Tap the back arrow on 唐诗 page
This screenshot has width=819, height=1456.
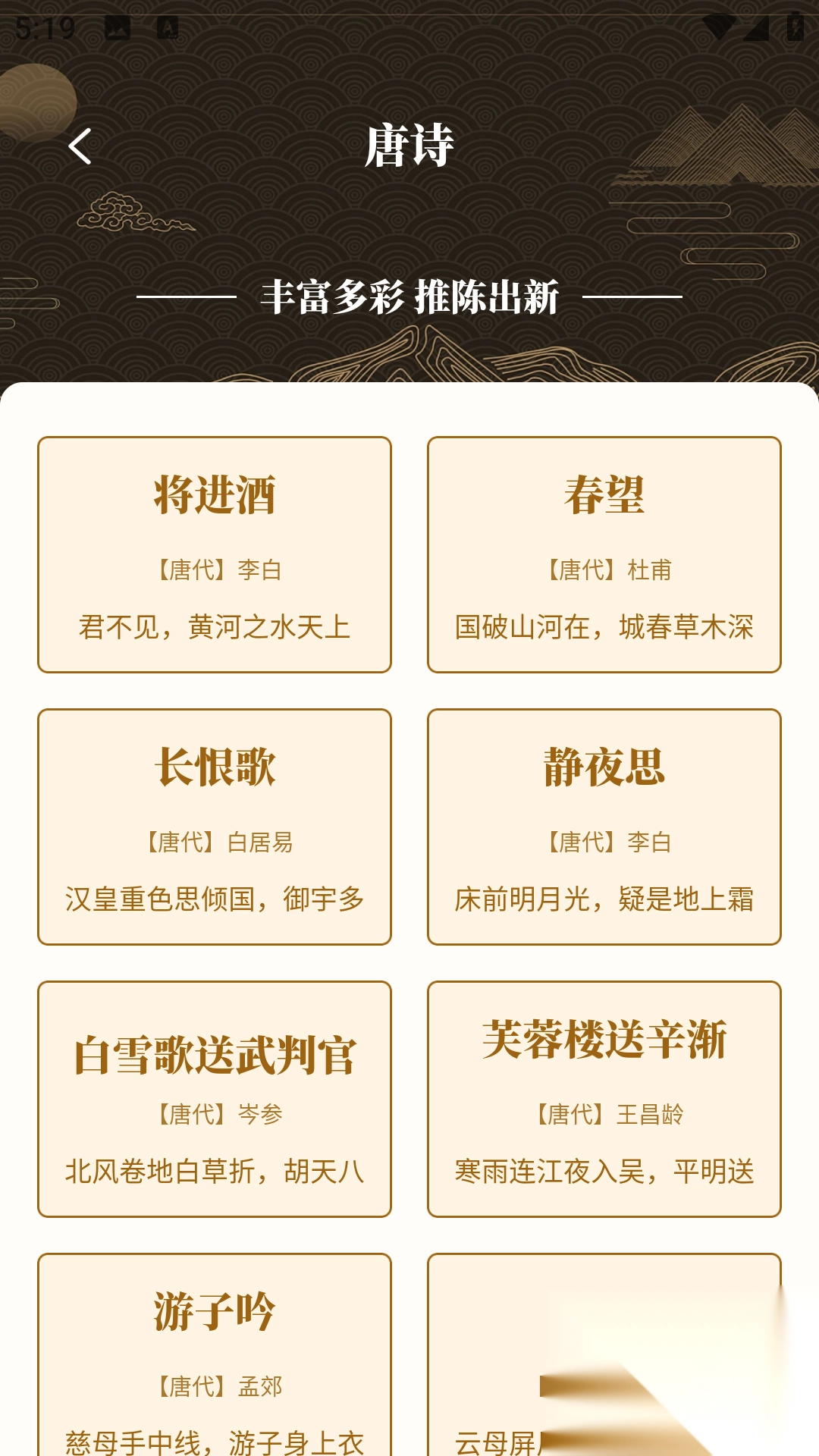81,147
